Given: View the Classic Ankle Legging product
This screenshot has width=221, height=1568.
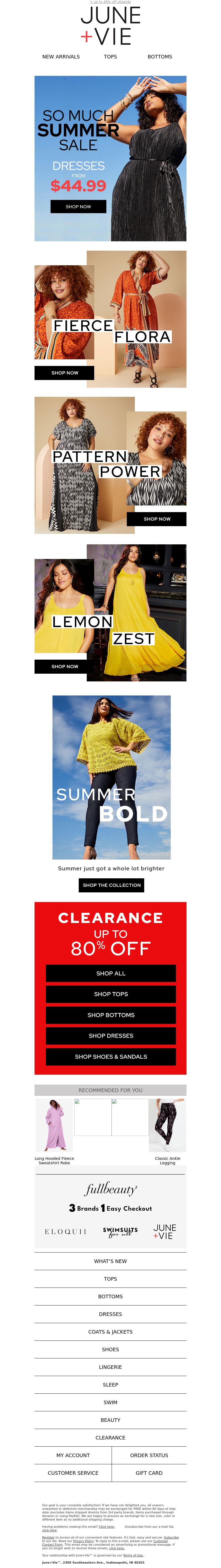Looking at the screenshot, I should (x=167, y=1126).
